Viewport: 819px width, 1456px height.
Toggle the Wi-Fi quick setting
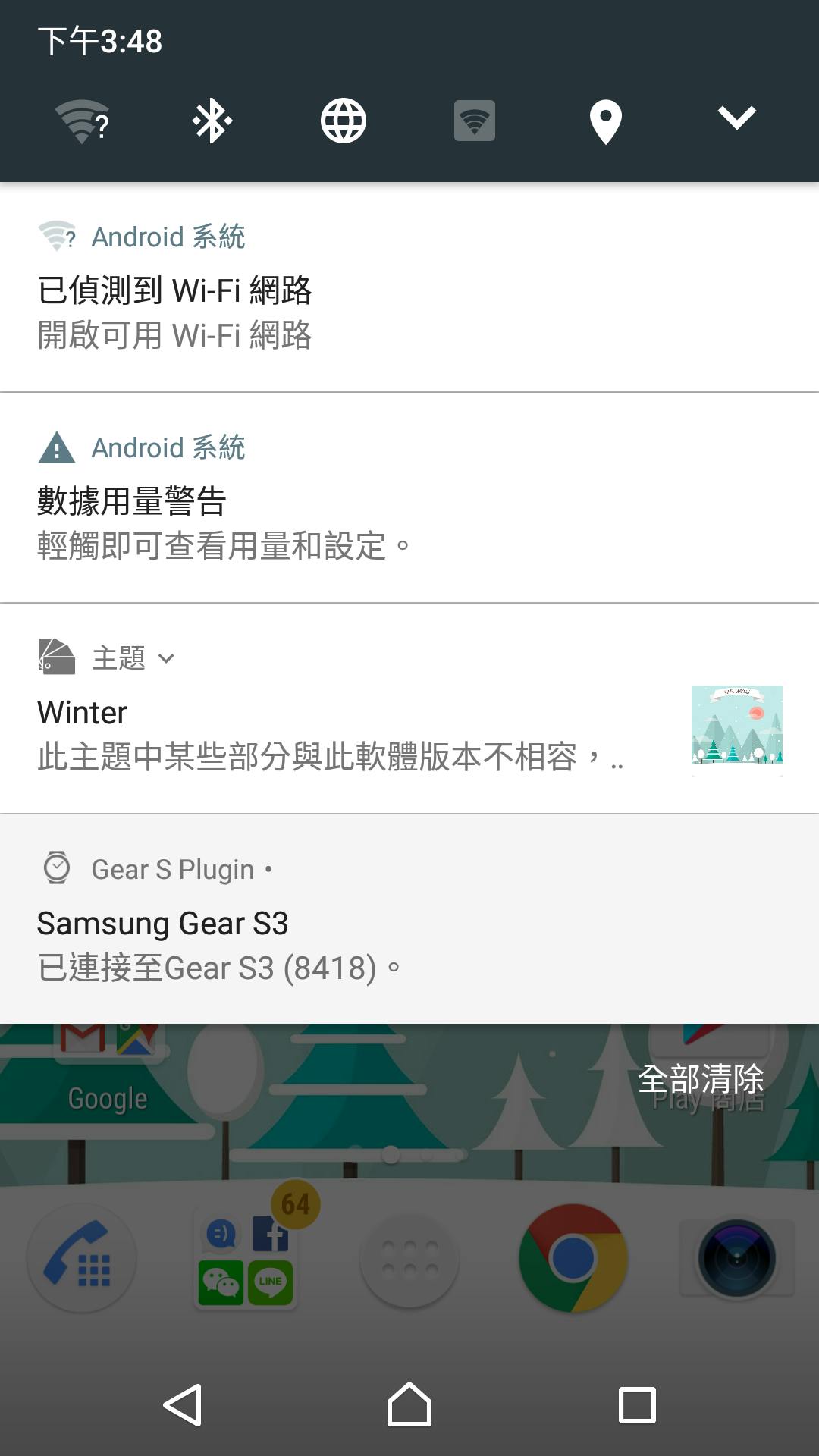pyautogui.click(x=82, y=121)
